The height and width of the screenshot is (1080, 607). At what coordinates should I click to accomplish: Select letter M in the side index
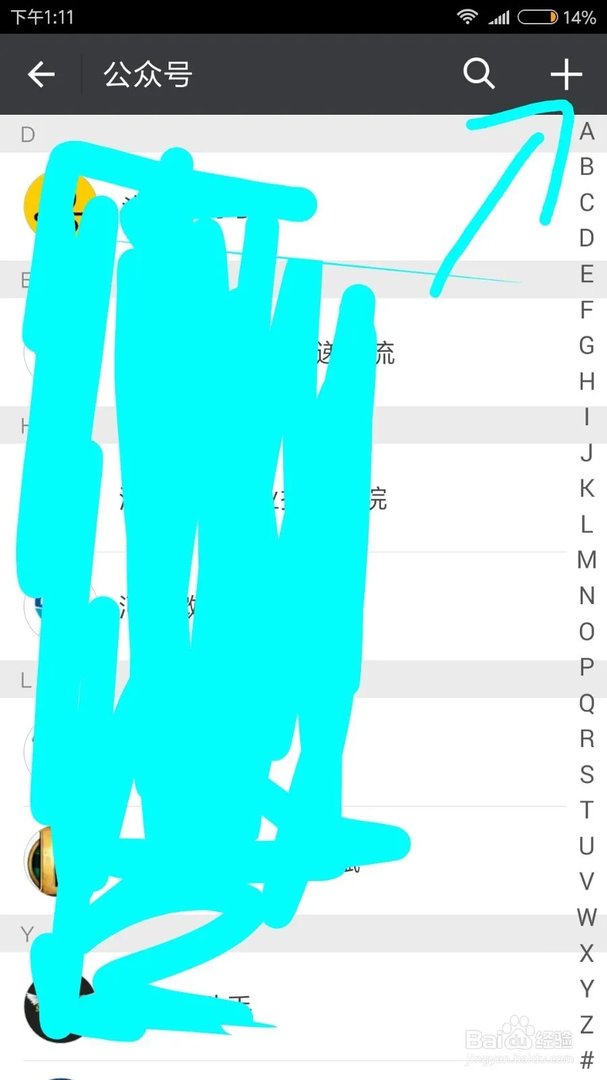(x=587, y=560)
